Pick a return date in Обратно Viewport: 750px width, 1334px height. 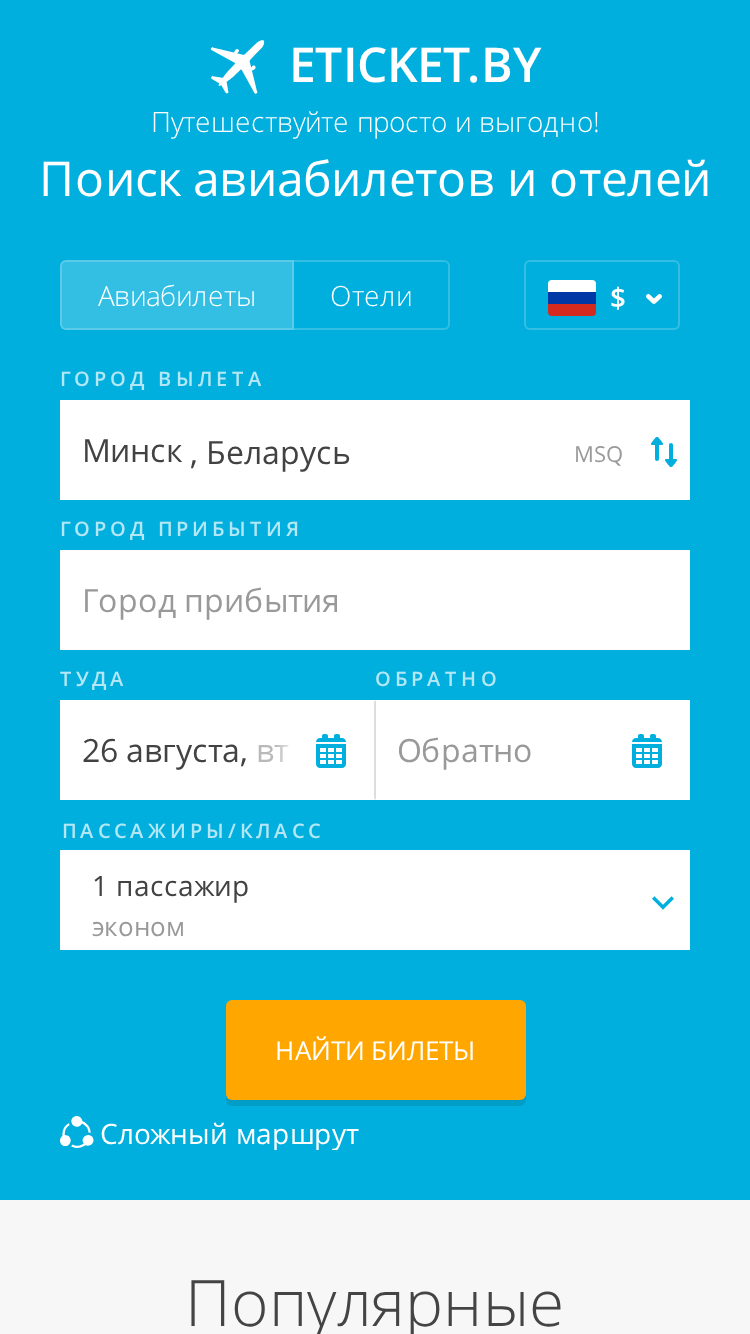tap(533, 750)
